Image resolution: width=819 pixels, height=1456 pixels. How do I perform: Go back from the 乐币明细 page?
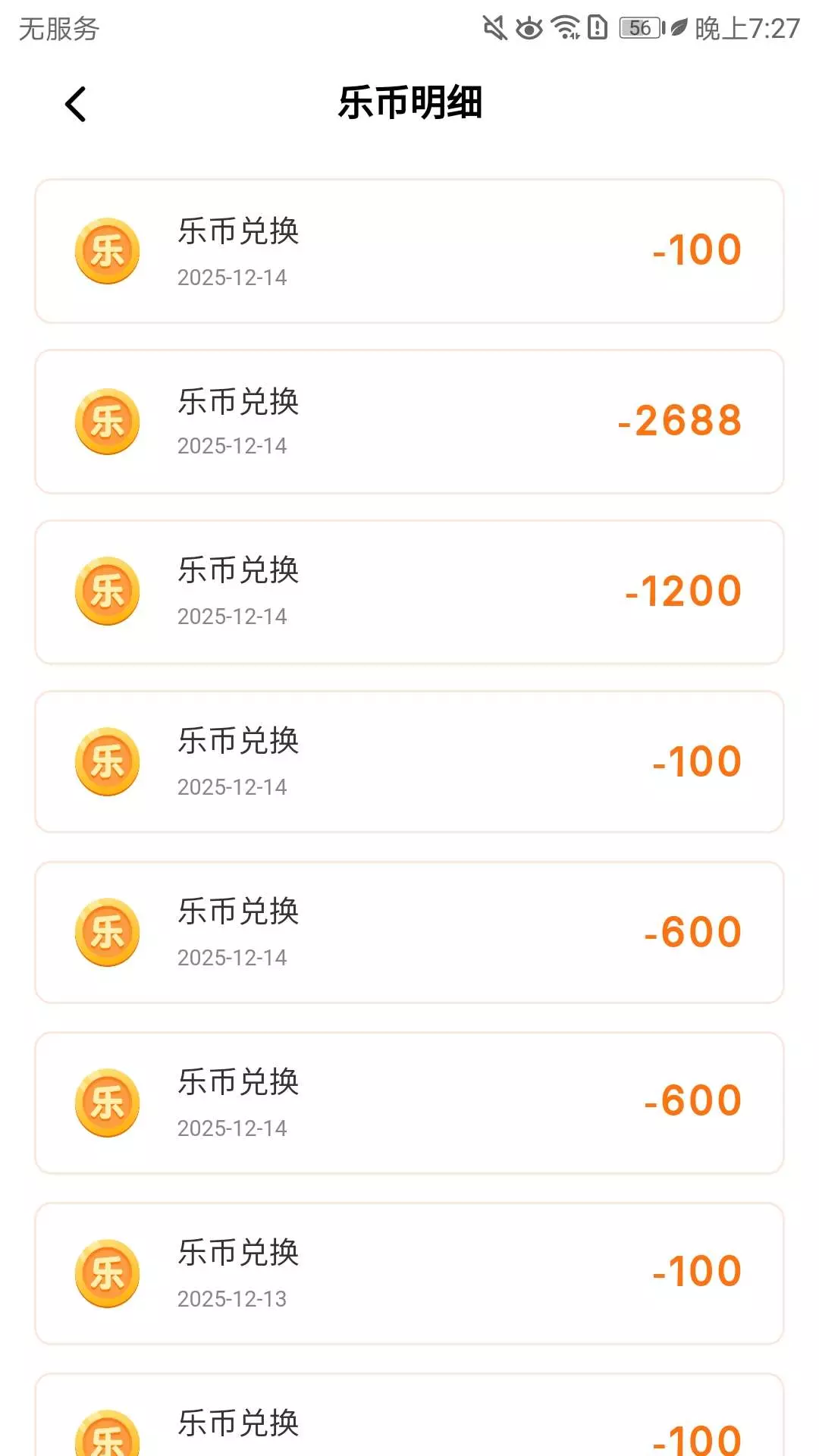[x=76, y=105]
